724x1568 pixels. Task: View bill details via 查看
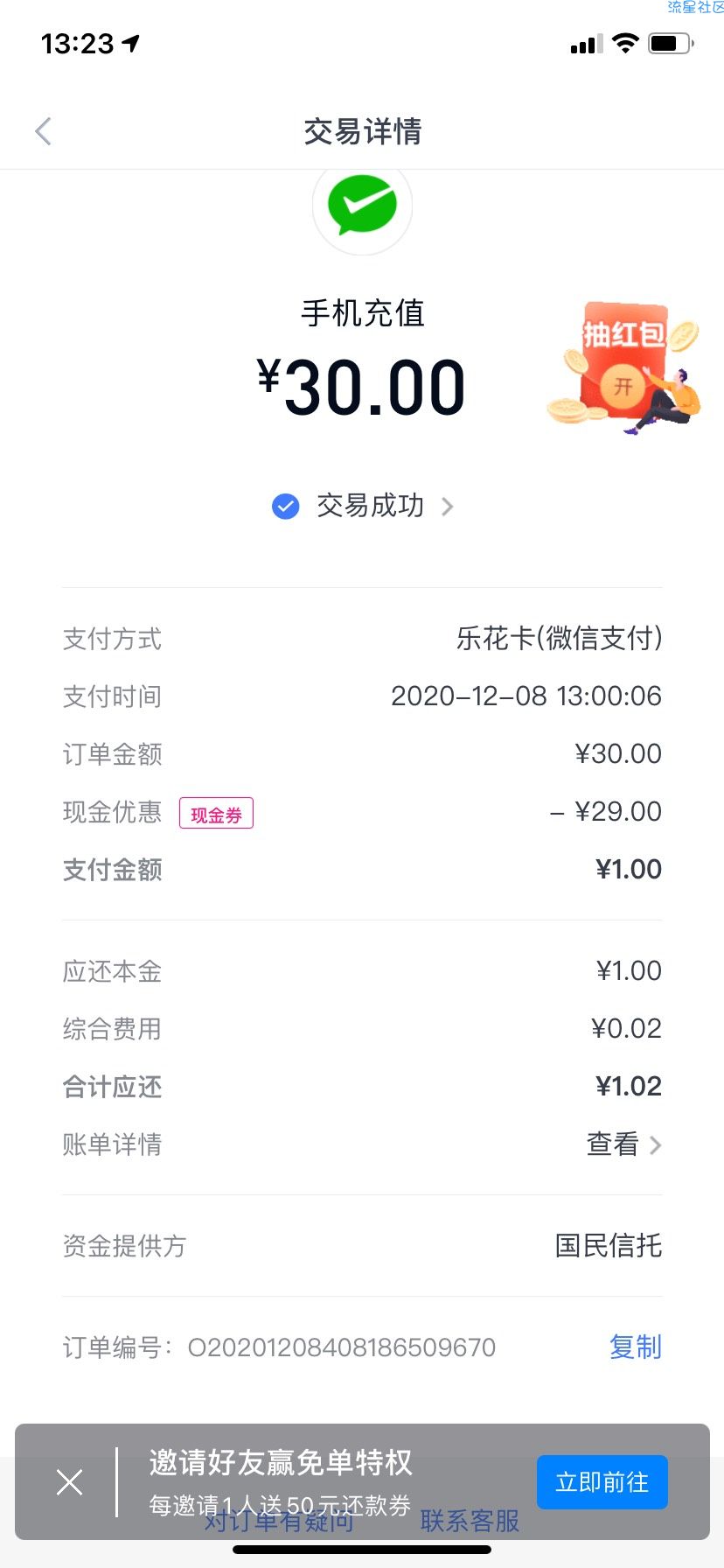623,1144
